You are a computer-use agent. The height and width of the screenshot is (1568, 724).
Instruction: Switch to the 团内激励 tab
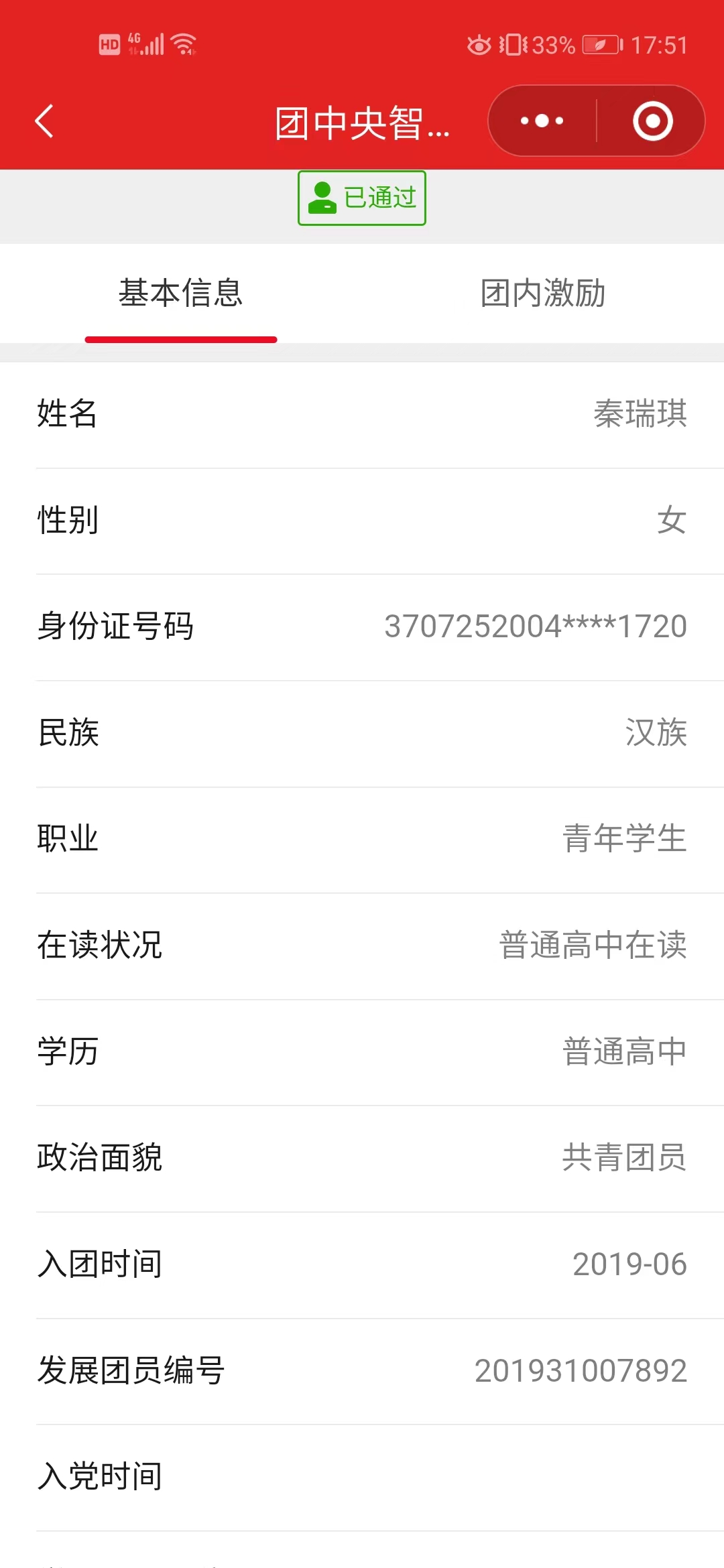pos(543,293)
